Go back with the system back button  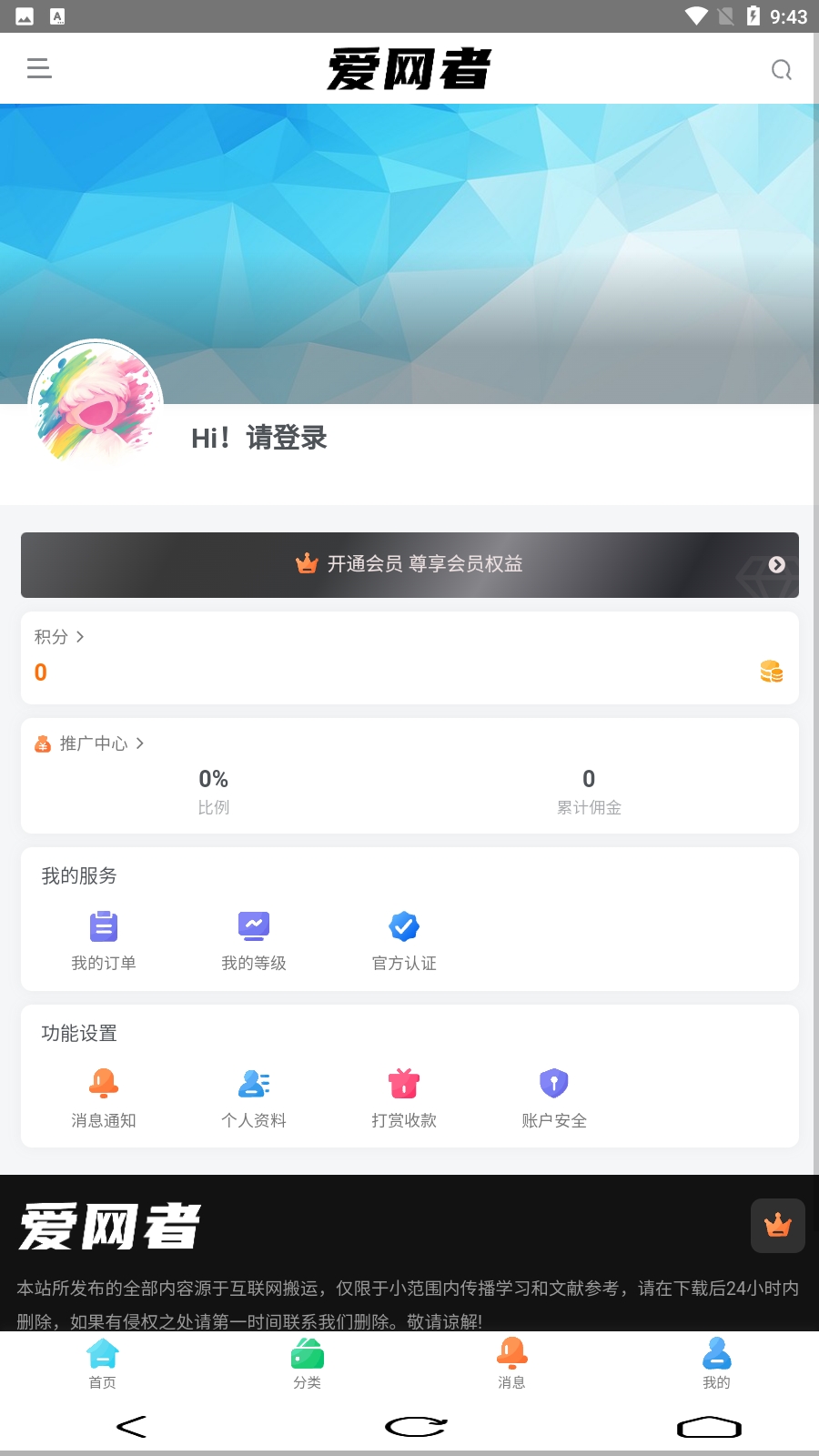click(x=132, y=1426)
